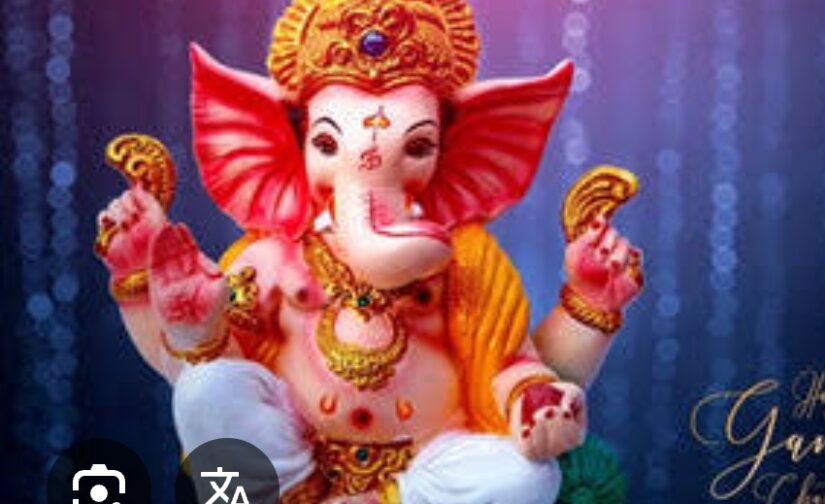Viewport: 825px width, 504px height.
Task: Translate text in the image
Action: (227, 485)
